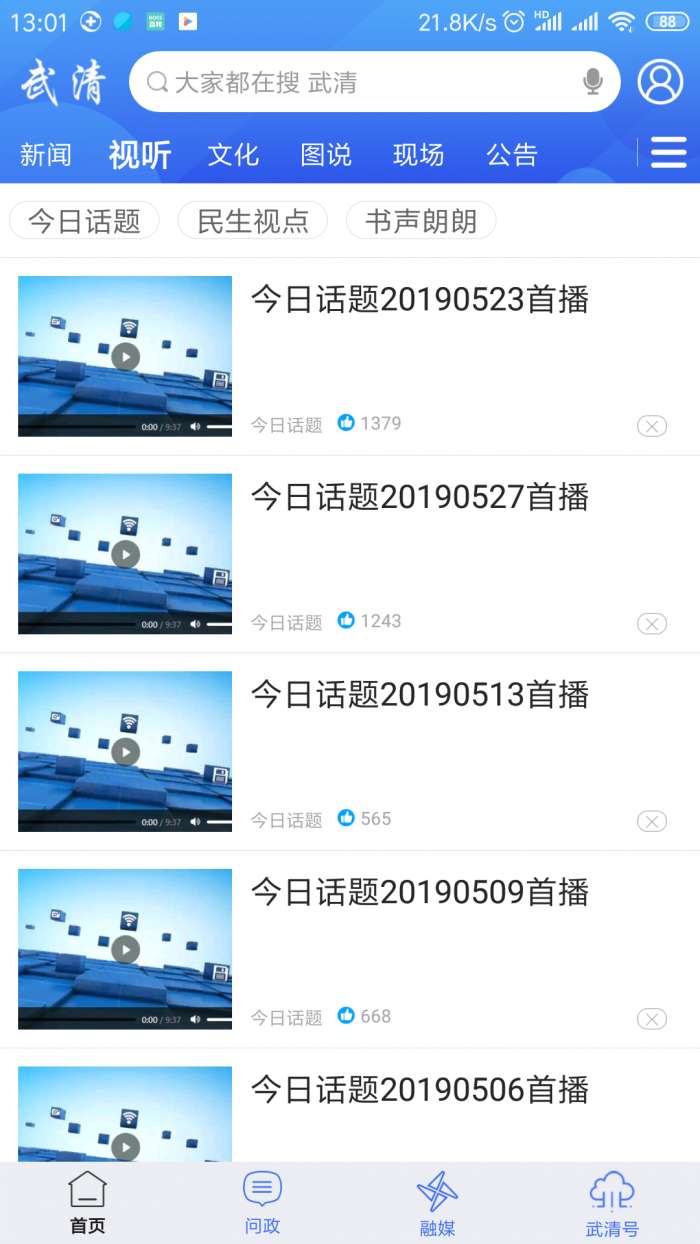This screenshot has height=1244, width=700.
Task: Like the 今日话题20190509首播 video
Action: pyautogui.click(x=346, y=1016)
